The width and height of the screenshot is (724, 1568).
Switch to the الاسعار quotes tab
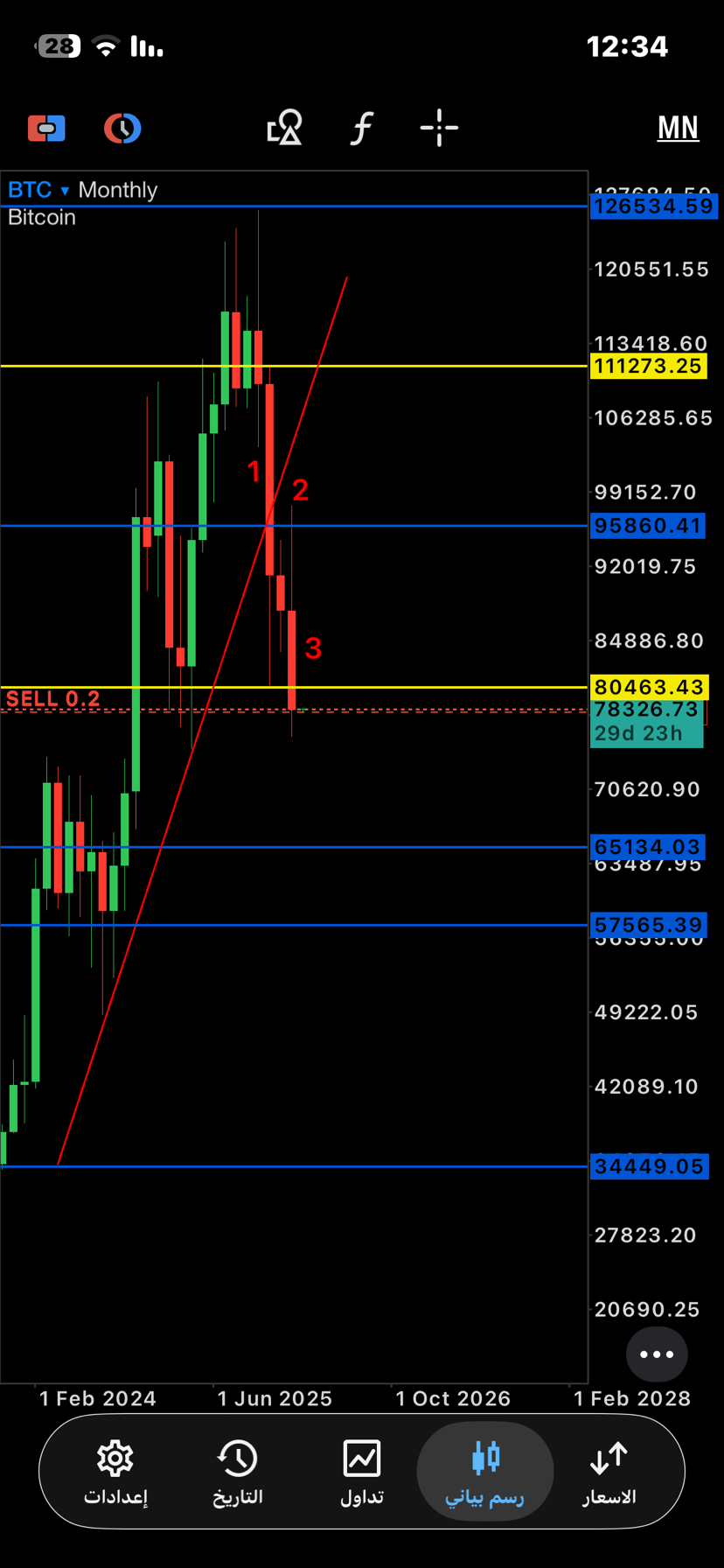pos(609,1473)
